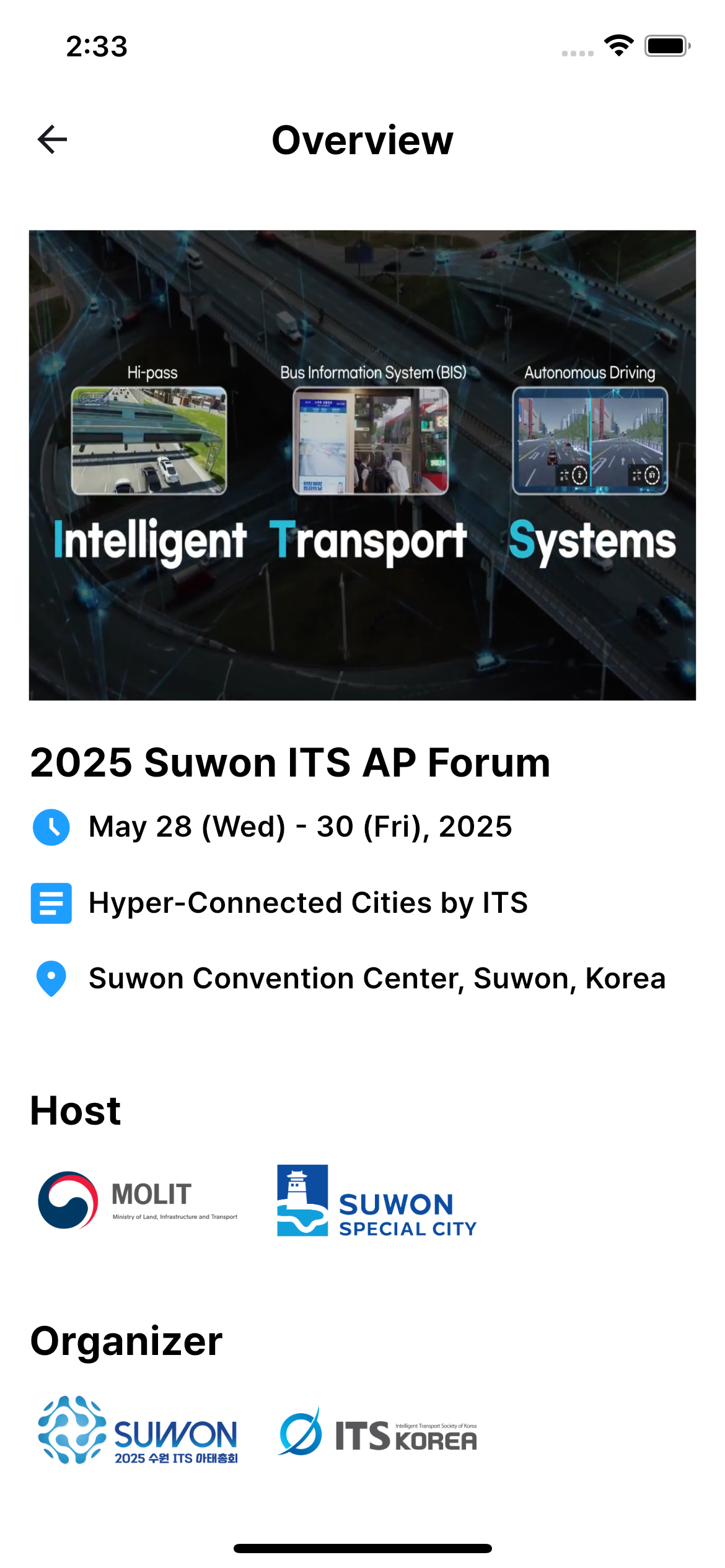
Task: Tap the 2025 Suwon ITS AP Forum title
Action: click(x=291, y=763)
